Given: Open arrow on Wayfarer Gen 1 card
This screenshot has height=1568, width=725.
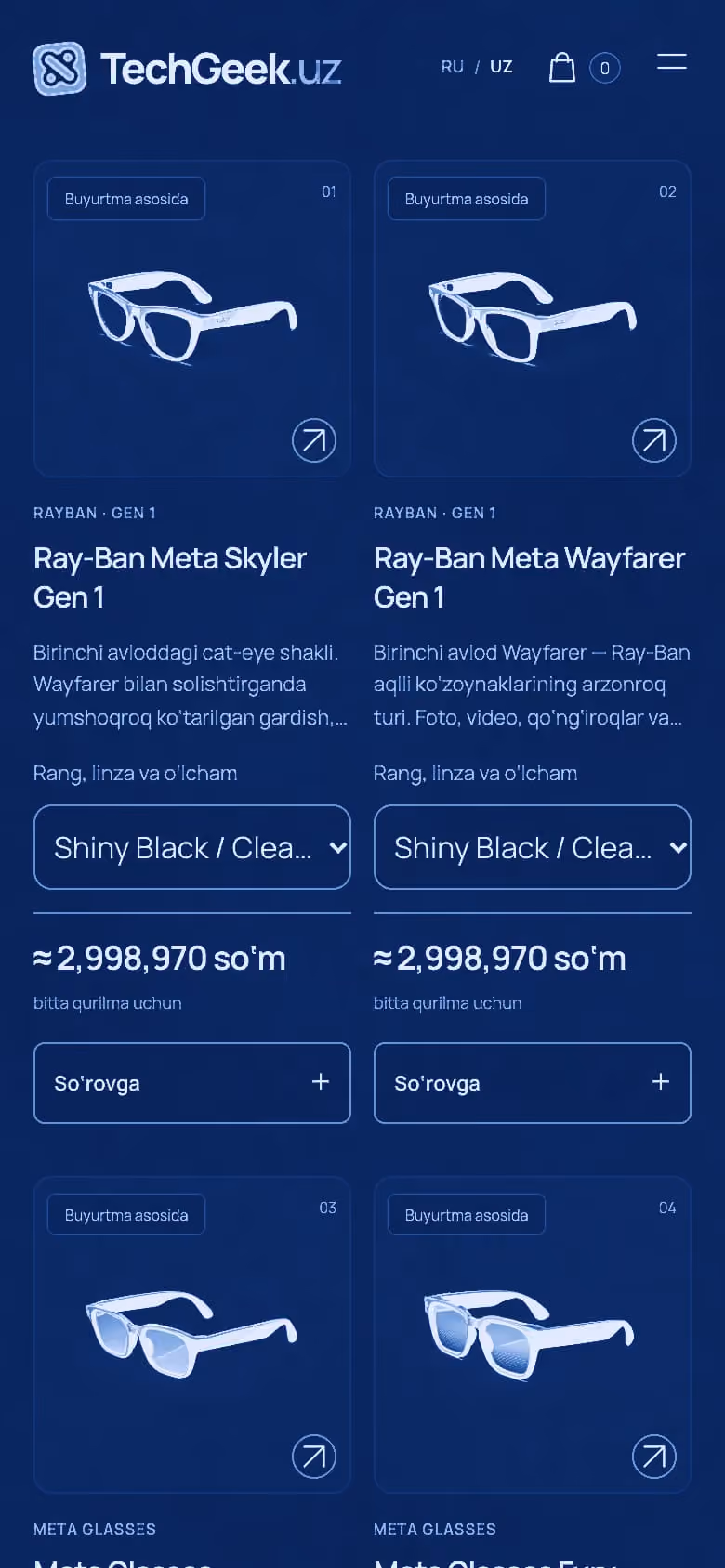Looking at the screenshot, I should 654,440.
